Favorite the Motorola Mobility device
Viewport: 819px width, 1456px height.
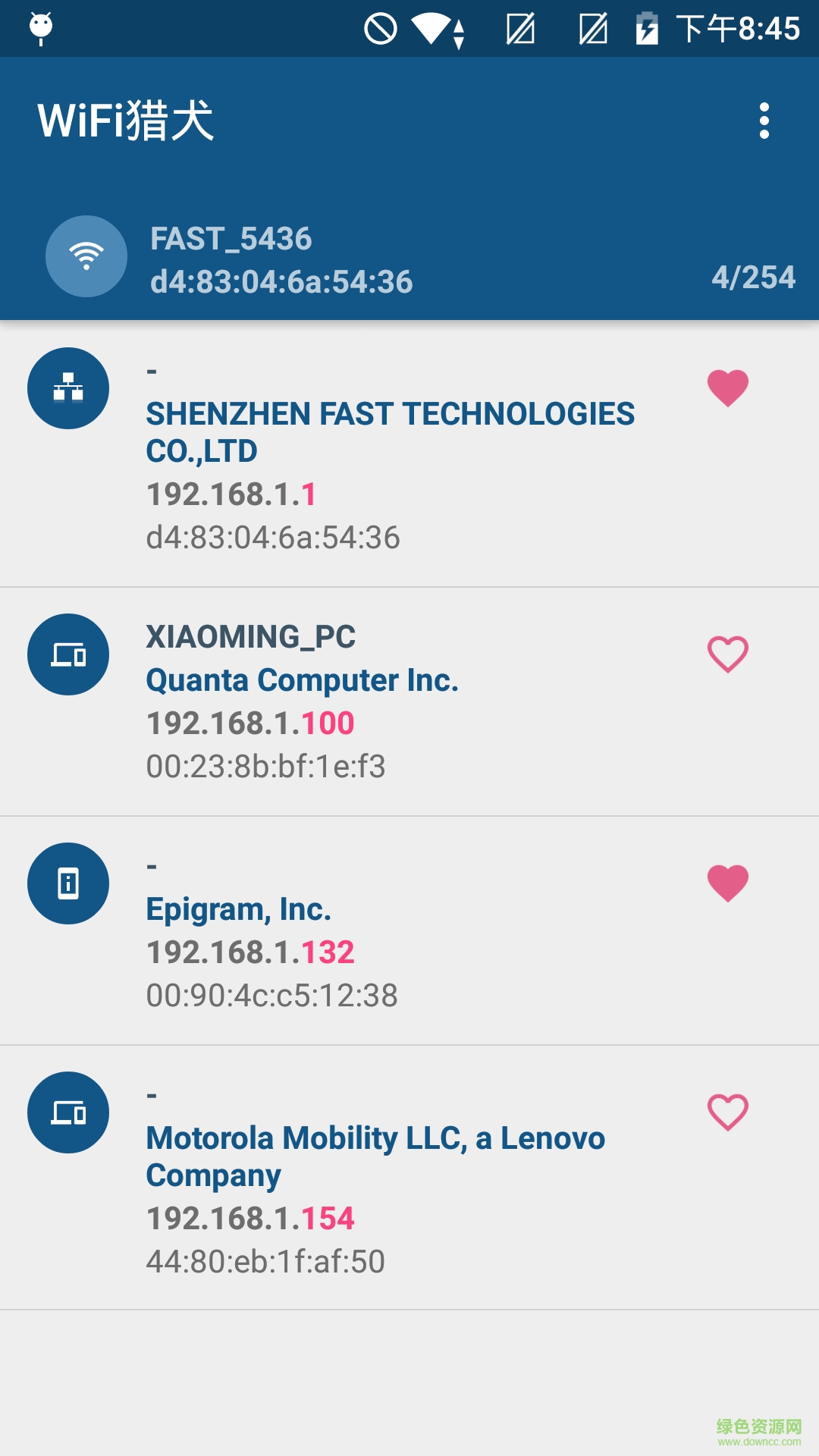(x=727, y=1112)
